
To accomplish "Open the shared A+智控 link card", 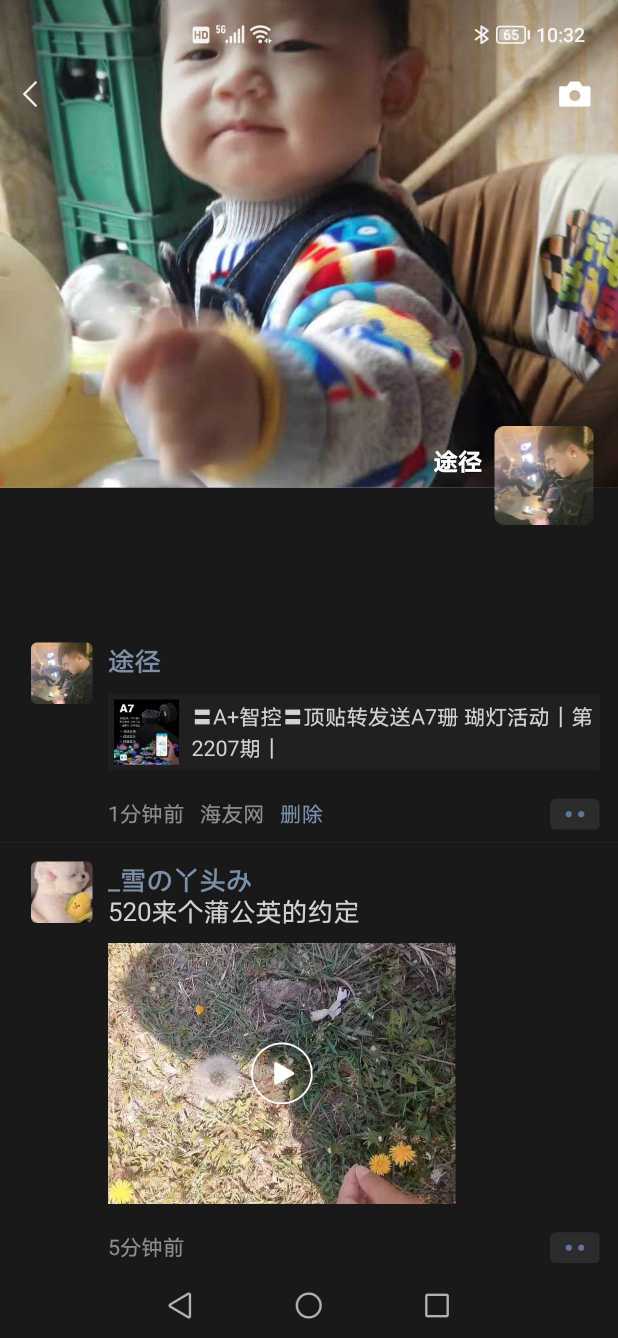I will tap(353, 732).
